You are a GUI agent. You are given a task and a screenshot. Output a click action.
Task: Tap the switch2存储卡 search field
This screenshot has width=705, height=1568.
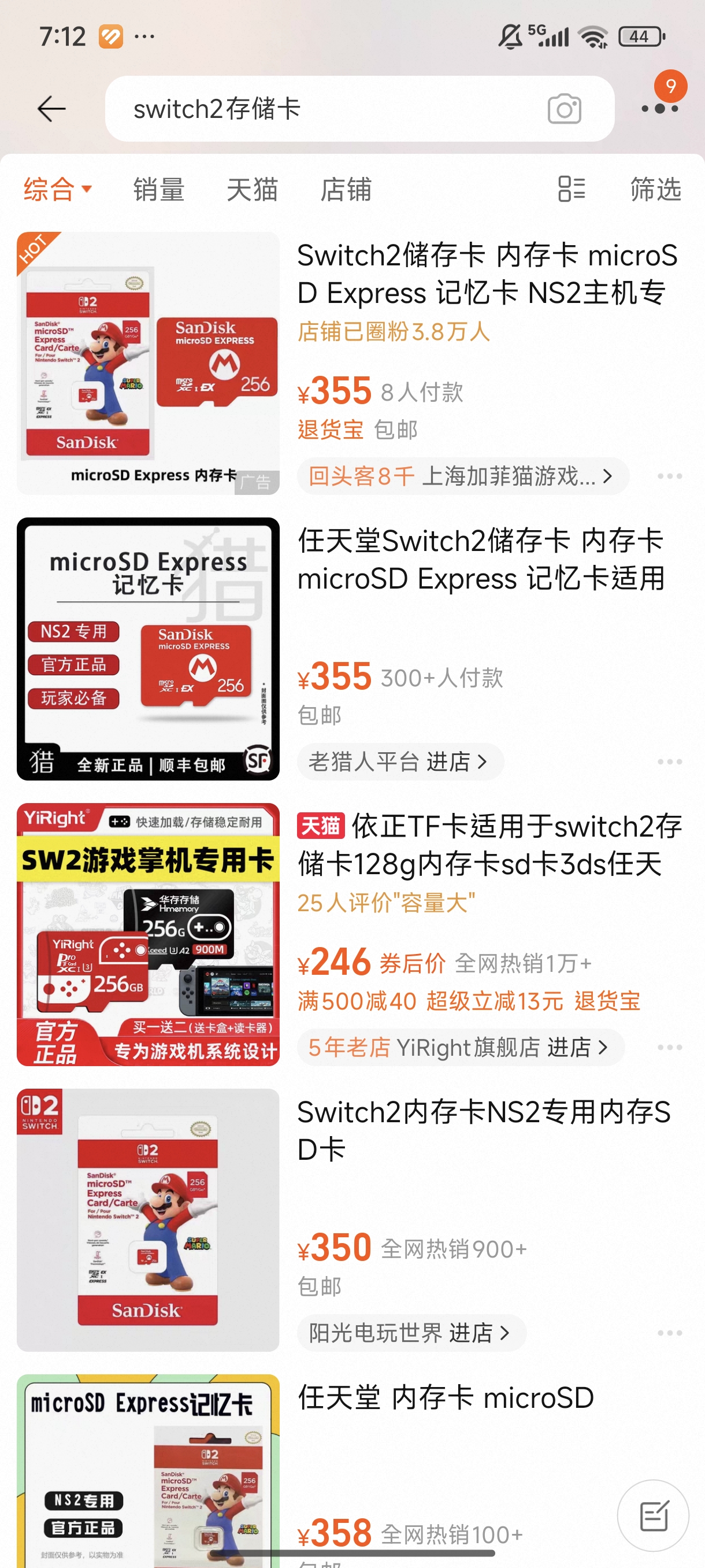tap(328, 109)
